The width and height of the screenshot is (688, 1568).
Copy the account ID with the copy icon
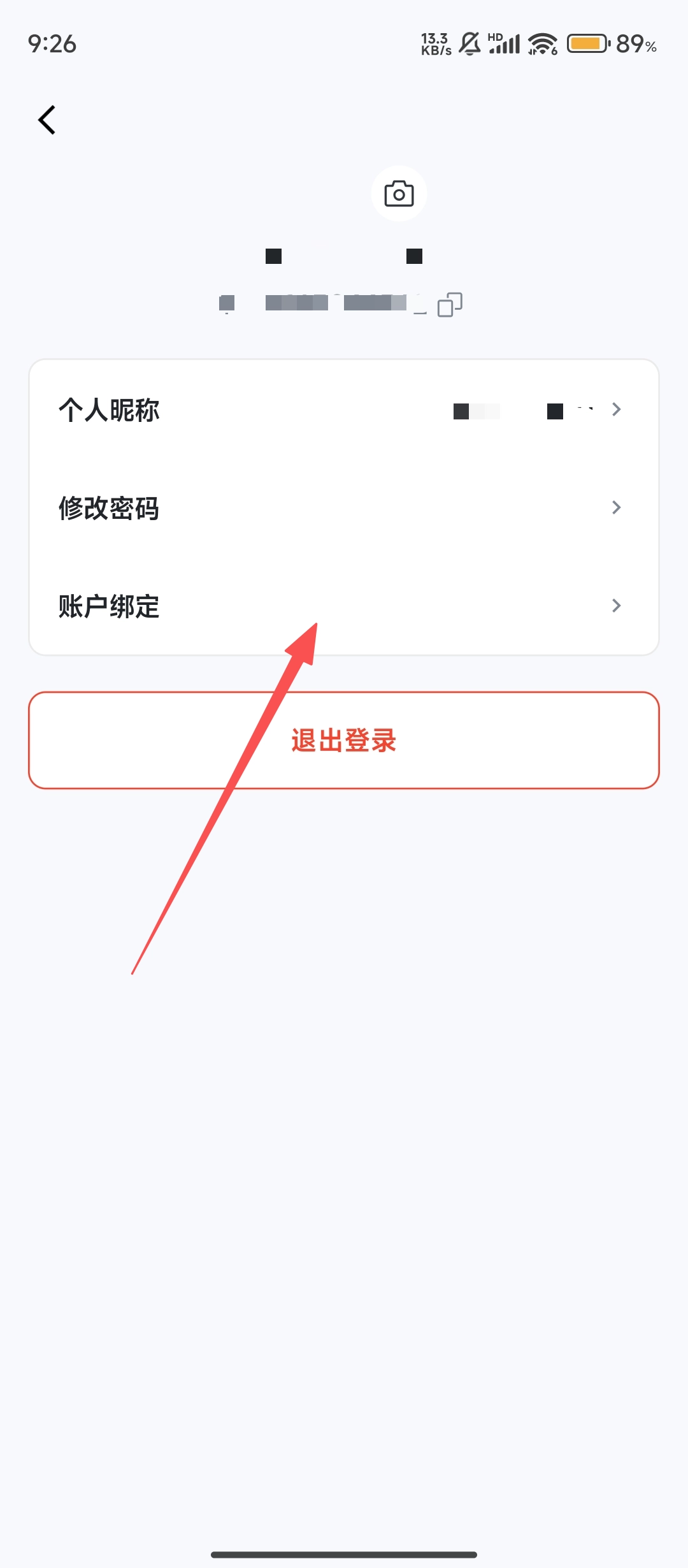[x=450, y=305]
